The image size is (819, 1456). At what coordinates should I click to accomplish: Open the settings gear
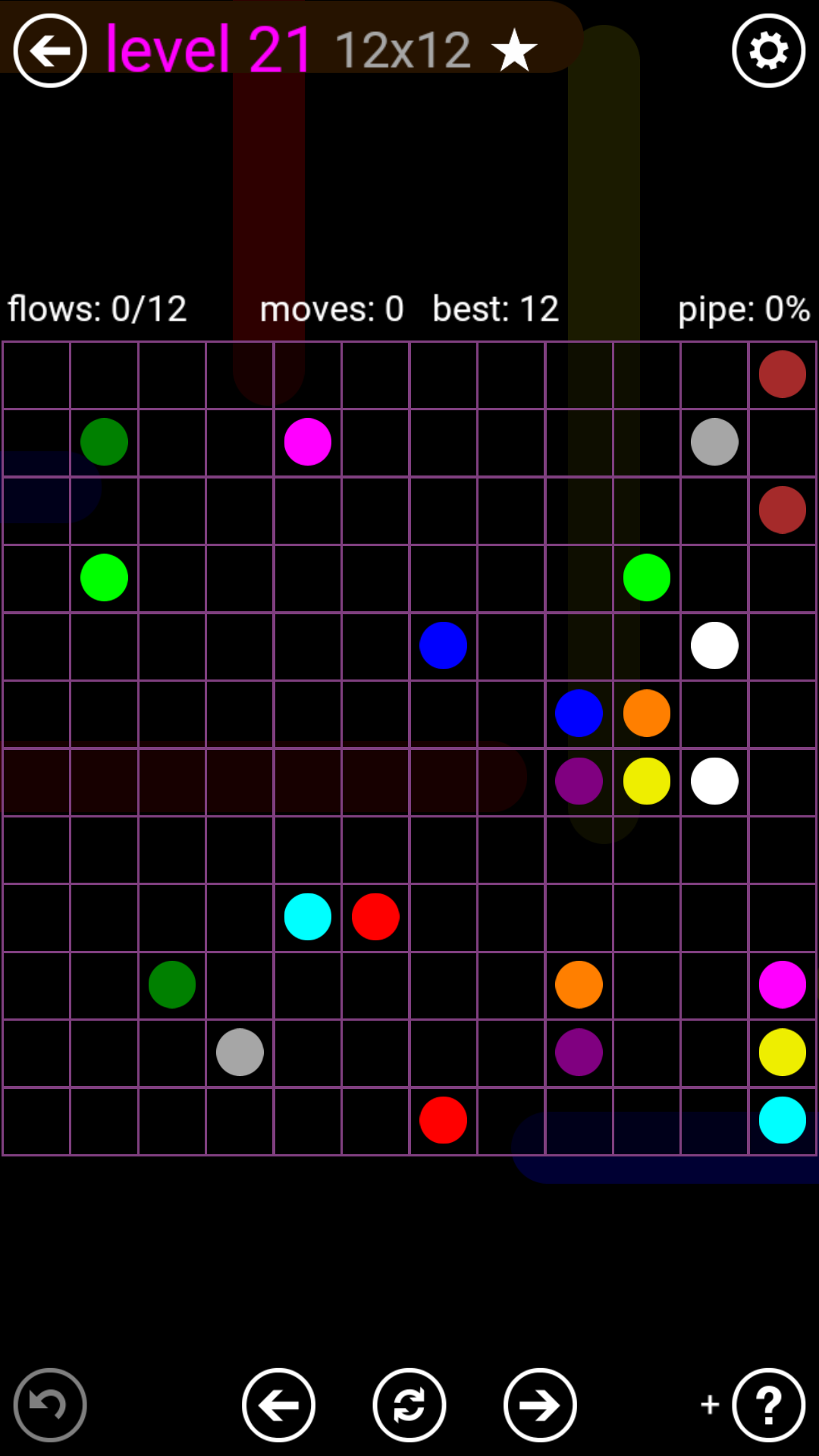pyautogui.click(x=768, y=51)
